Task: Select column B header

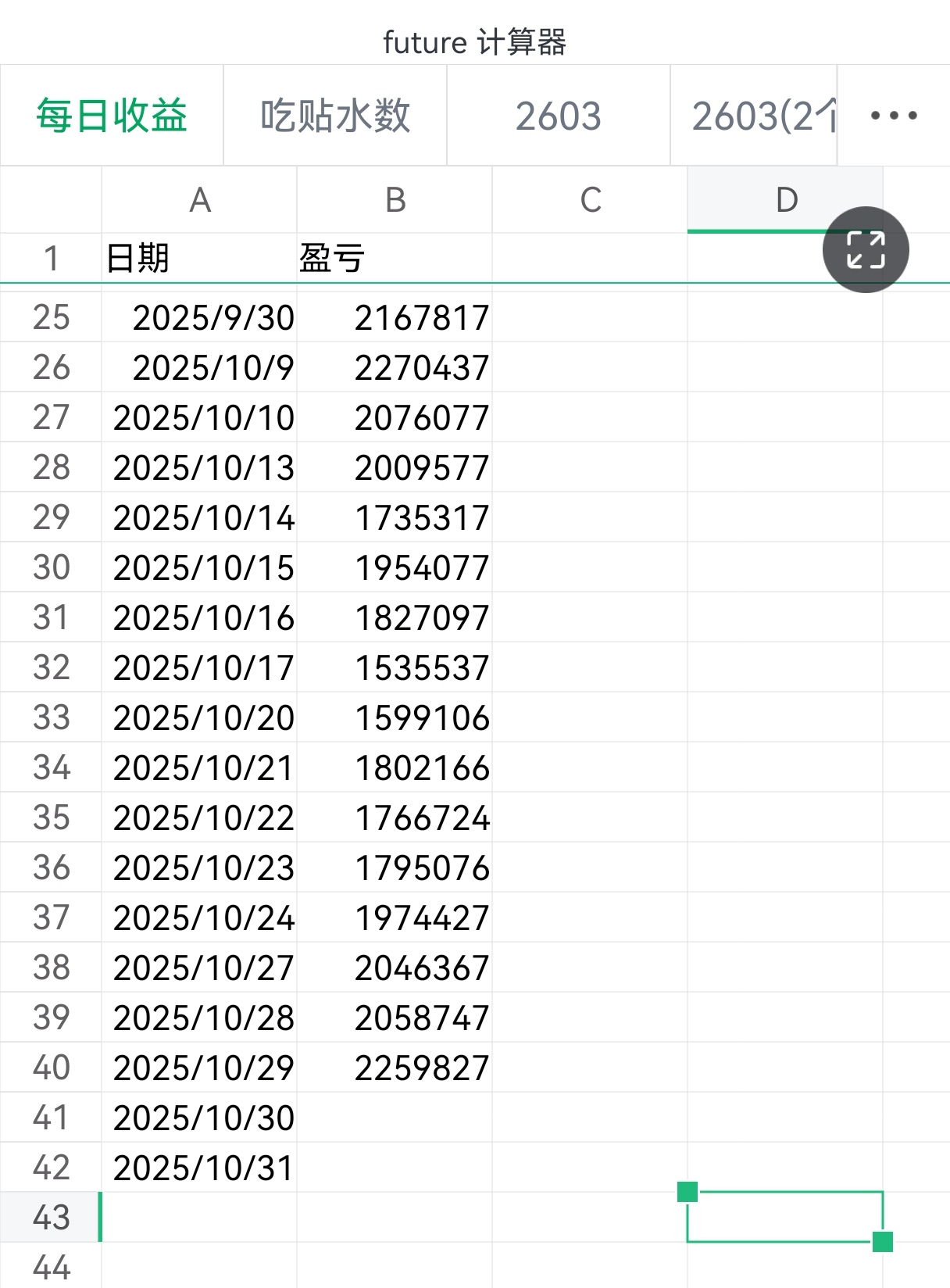Action: (395, 200)
